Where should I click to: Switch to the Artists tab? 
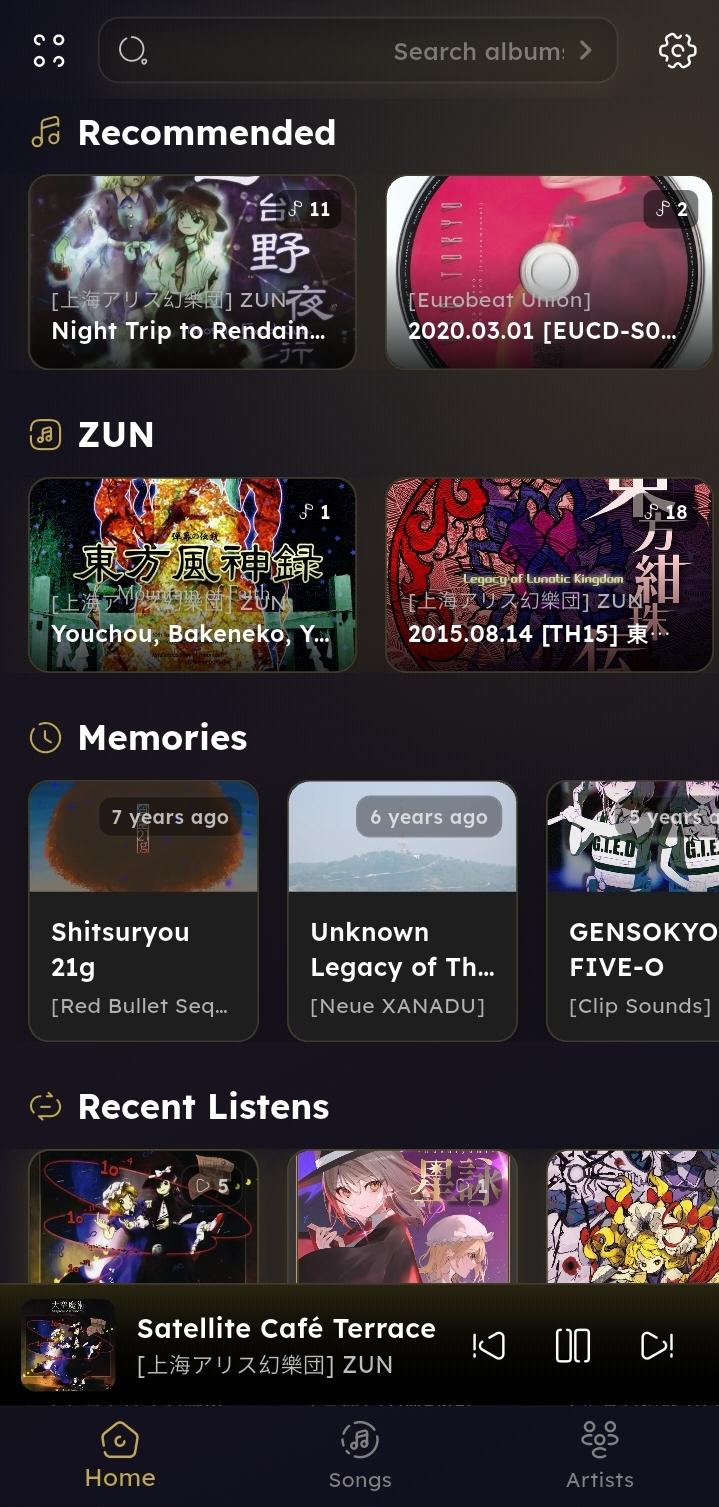[x=600, y=1455]
